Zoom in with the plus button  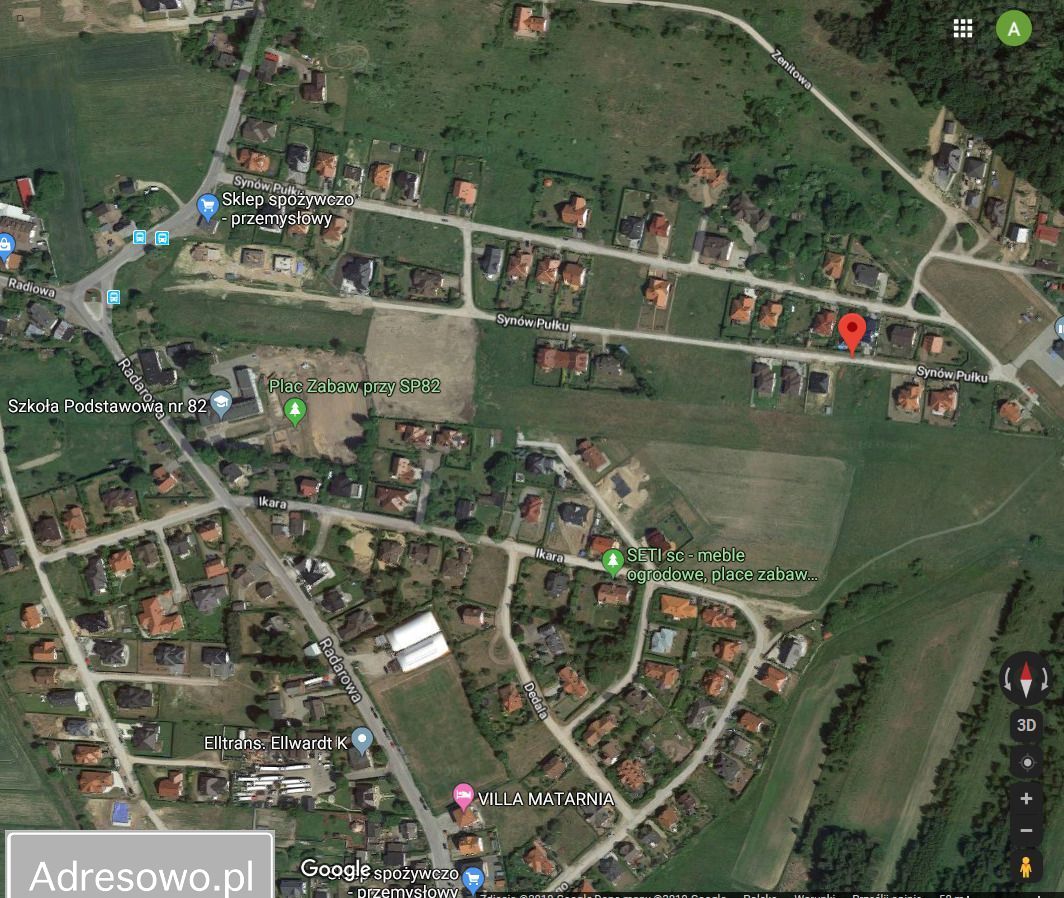pos(1026,799)
